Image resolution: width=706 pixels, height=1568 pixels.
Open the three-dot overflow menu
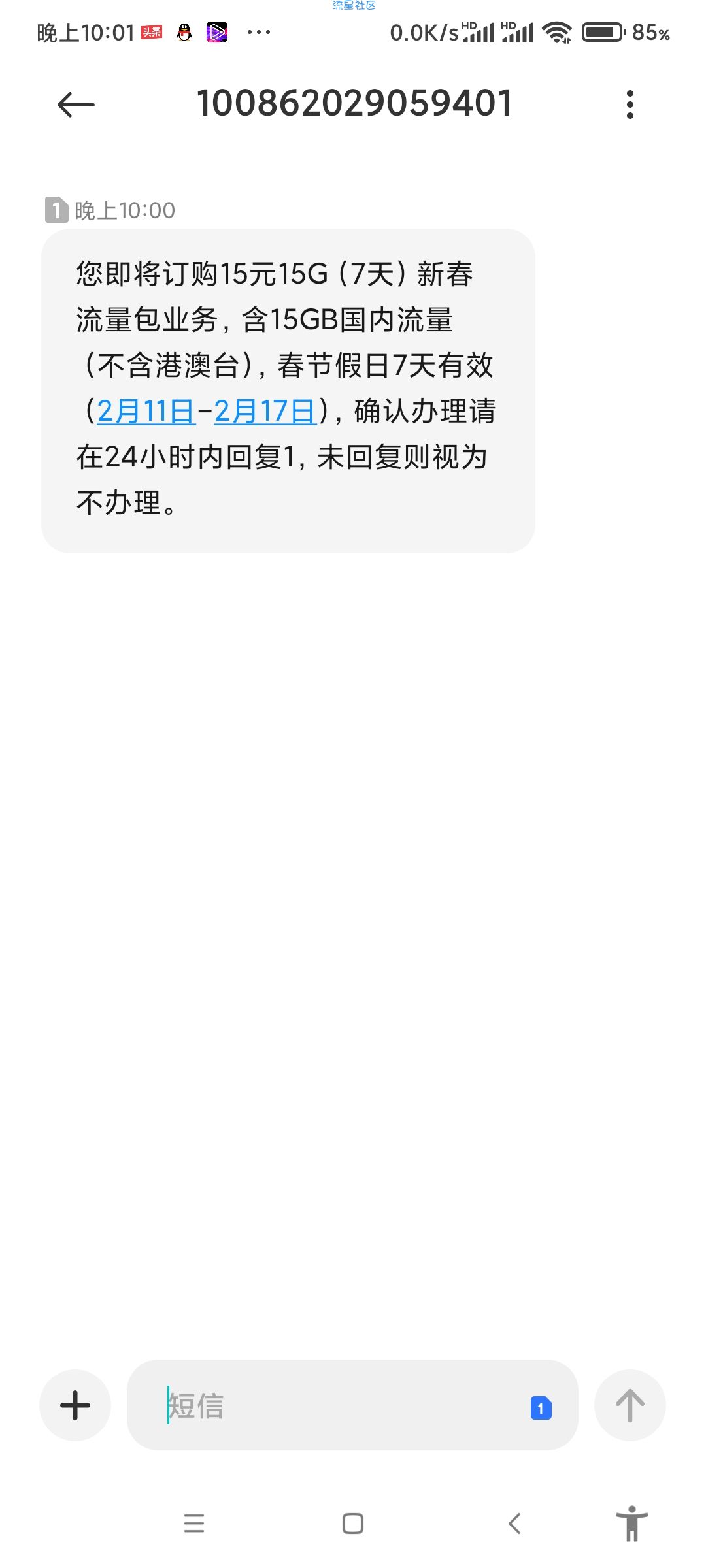pos(630,105)
